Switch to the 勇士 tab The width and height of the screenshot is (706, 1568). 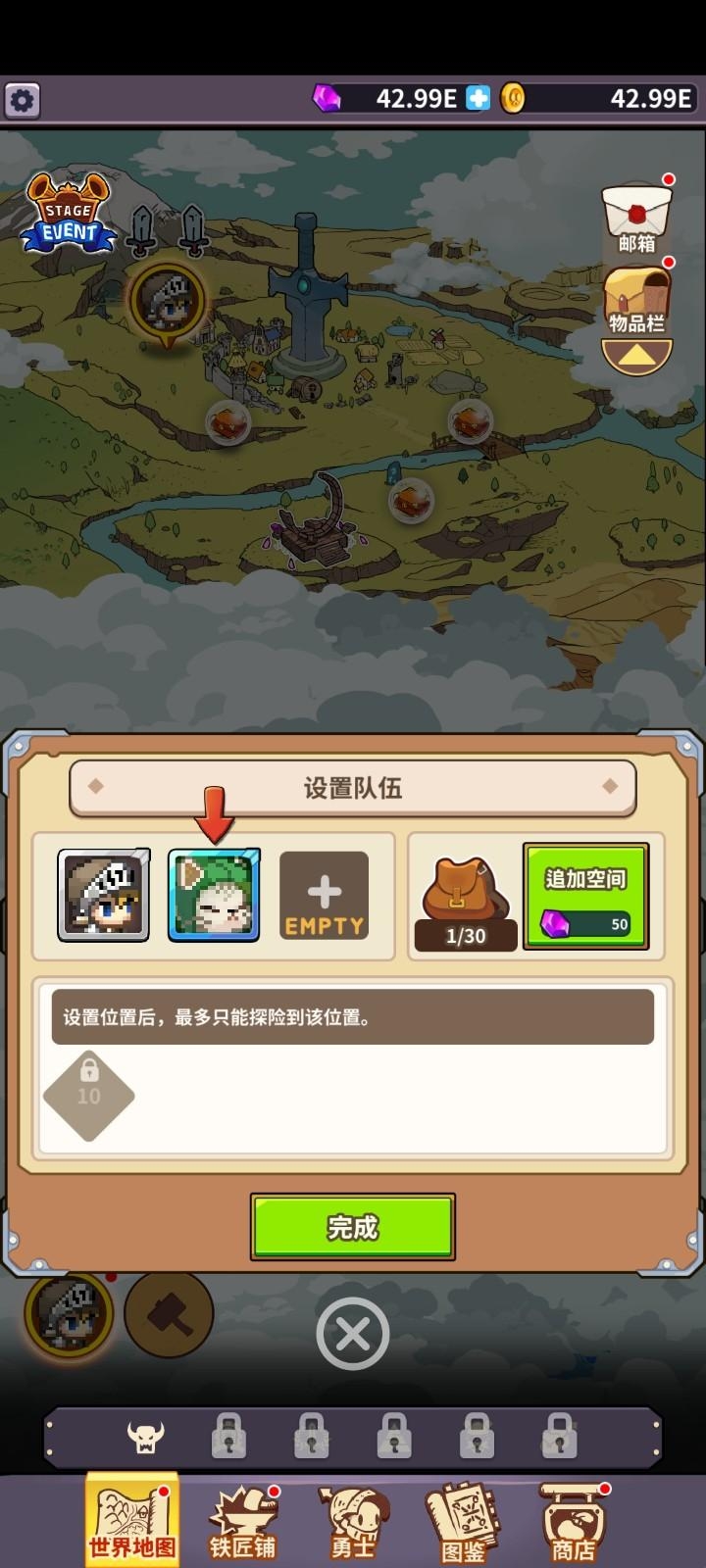(x=353, y=1522)
